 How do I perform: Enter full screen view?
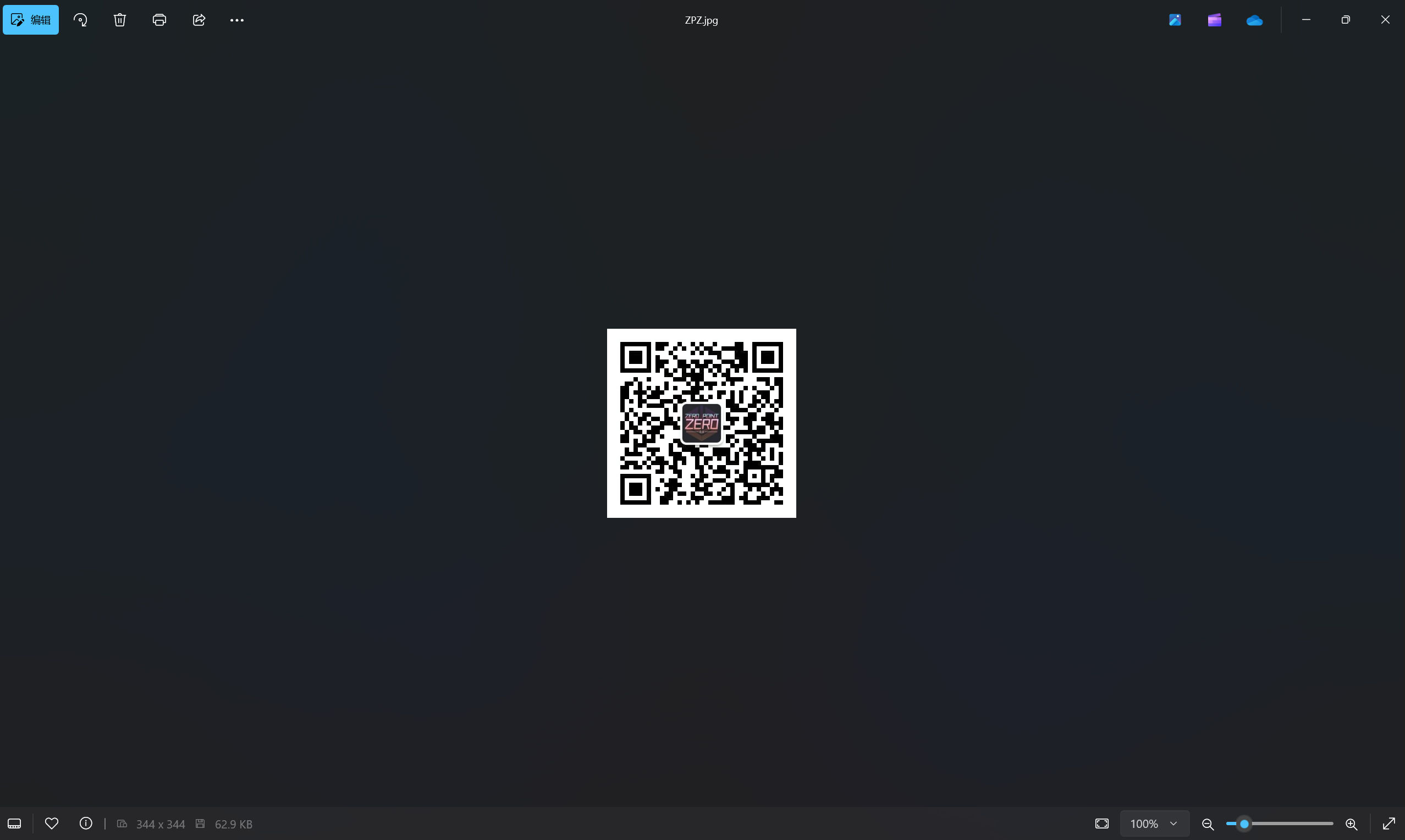(x=1389, y=824)
